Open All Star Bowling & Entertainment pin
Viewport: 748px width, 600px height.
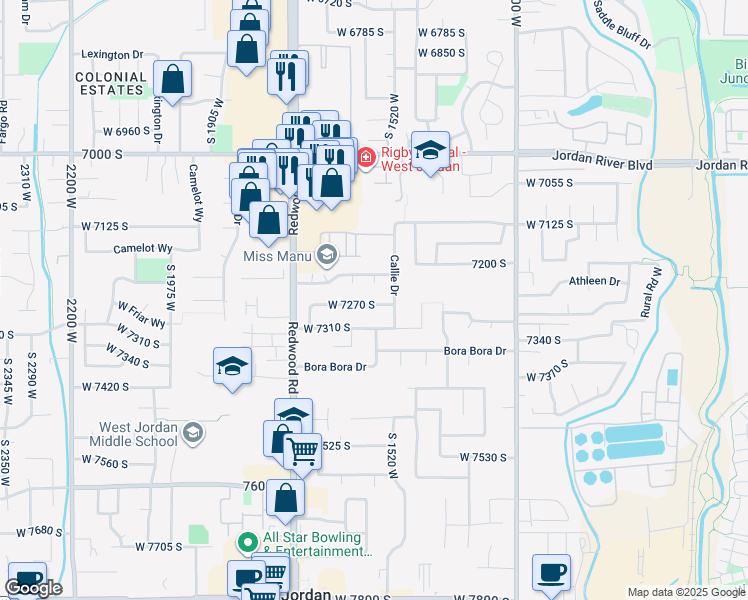248,543
